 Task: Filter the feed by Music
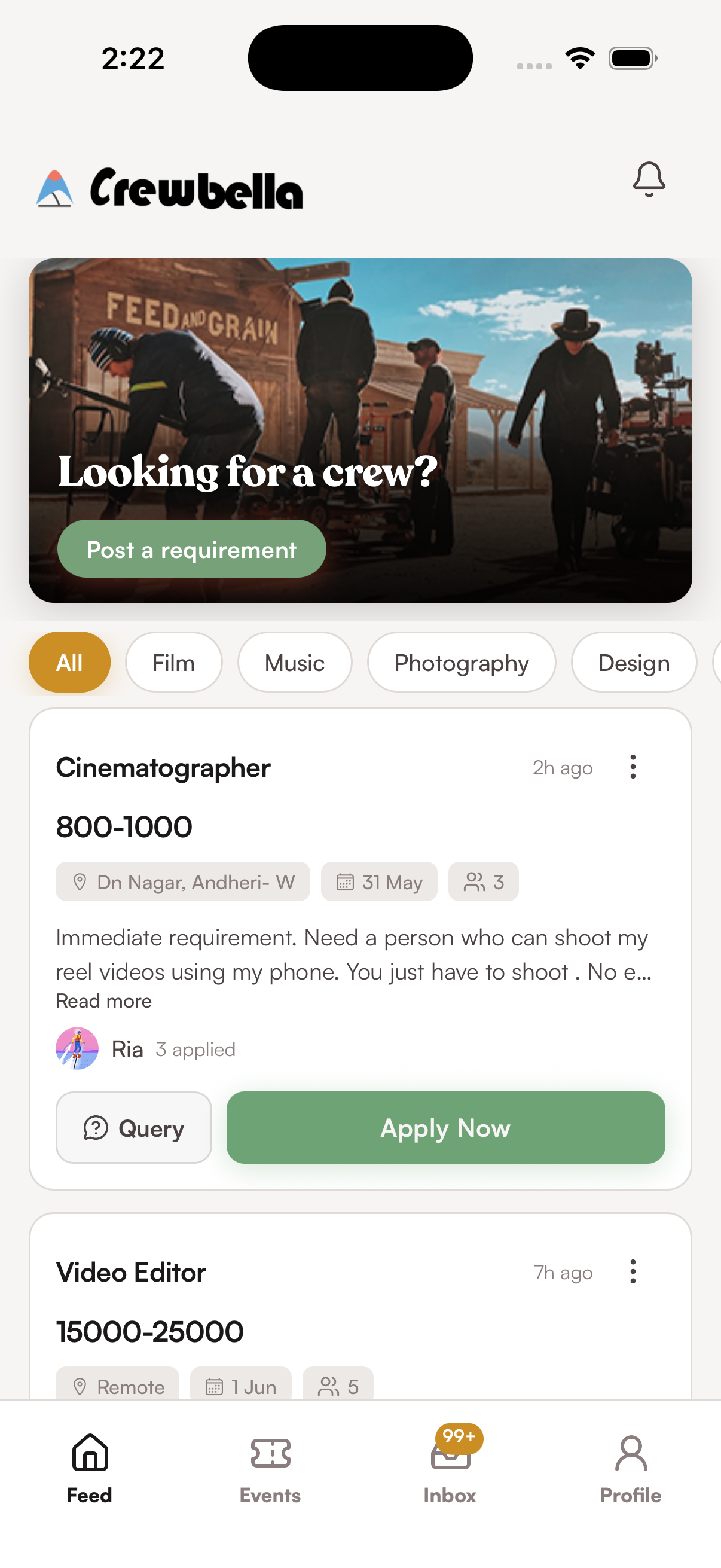(295, 662)
